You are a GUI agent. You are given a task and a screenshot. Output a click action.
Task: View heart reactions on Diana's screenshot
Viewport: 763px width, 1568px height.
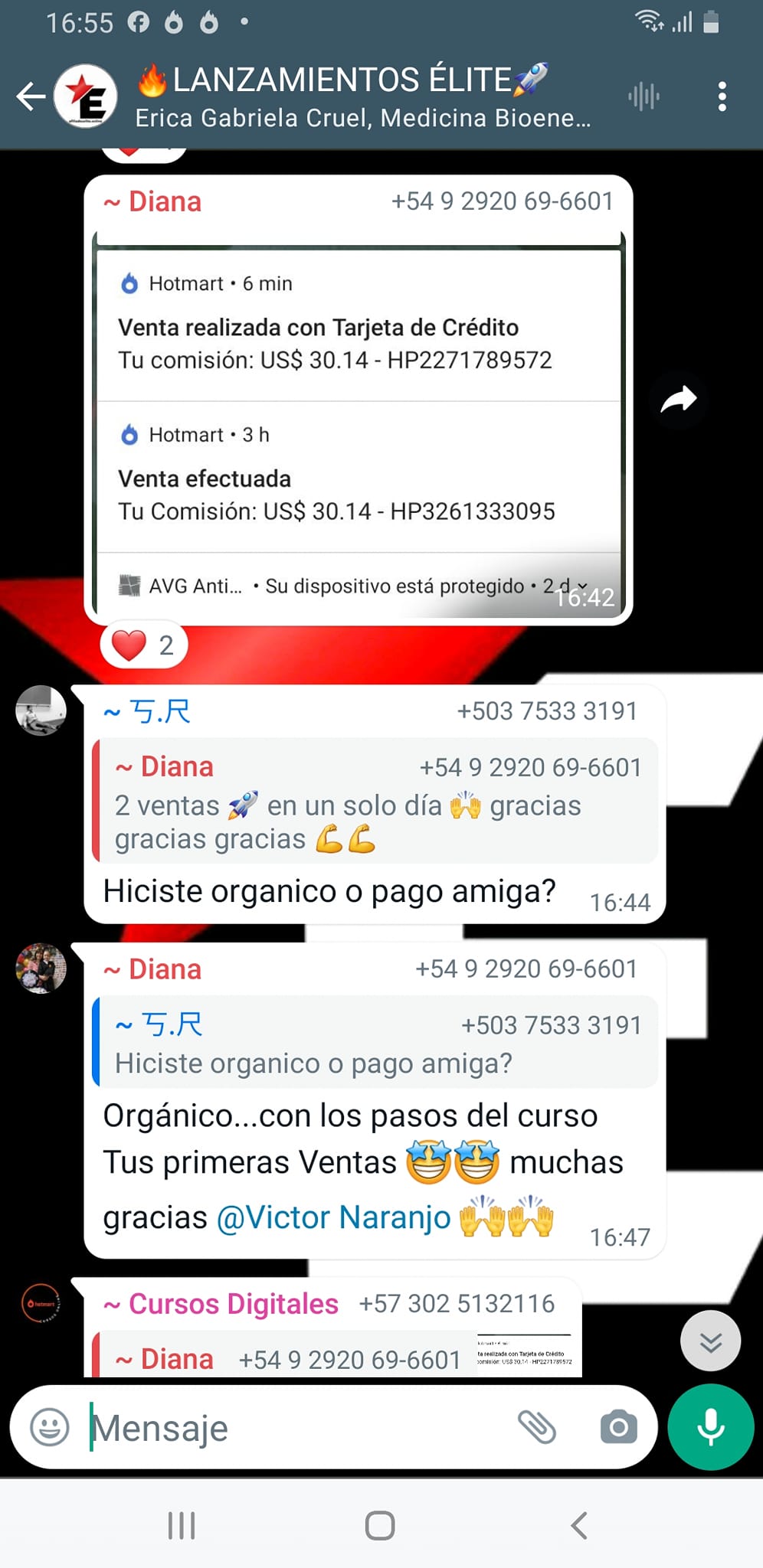[143, 645]
